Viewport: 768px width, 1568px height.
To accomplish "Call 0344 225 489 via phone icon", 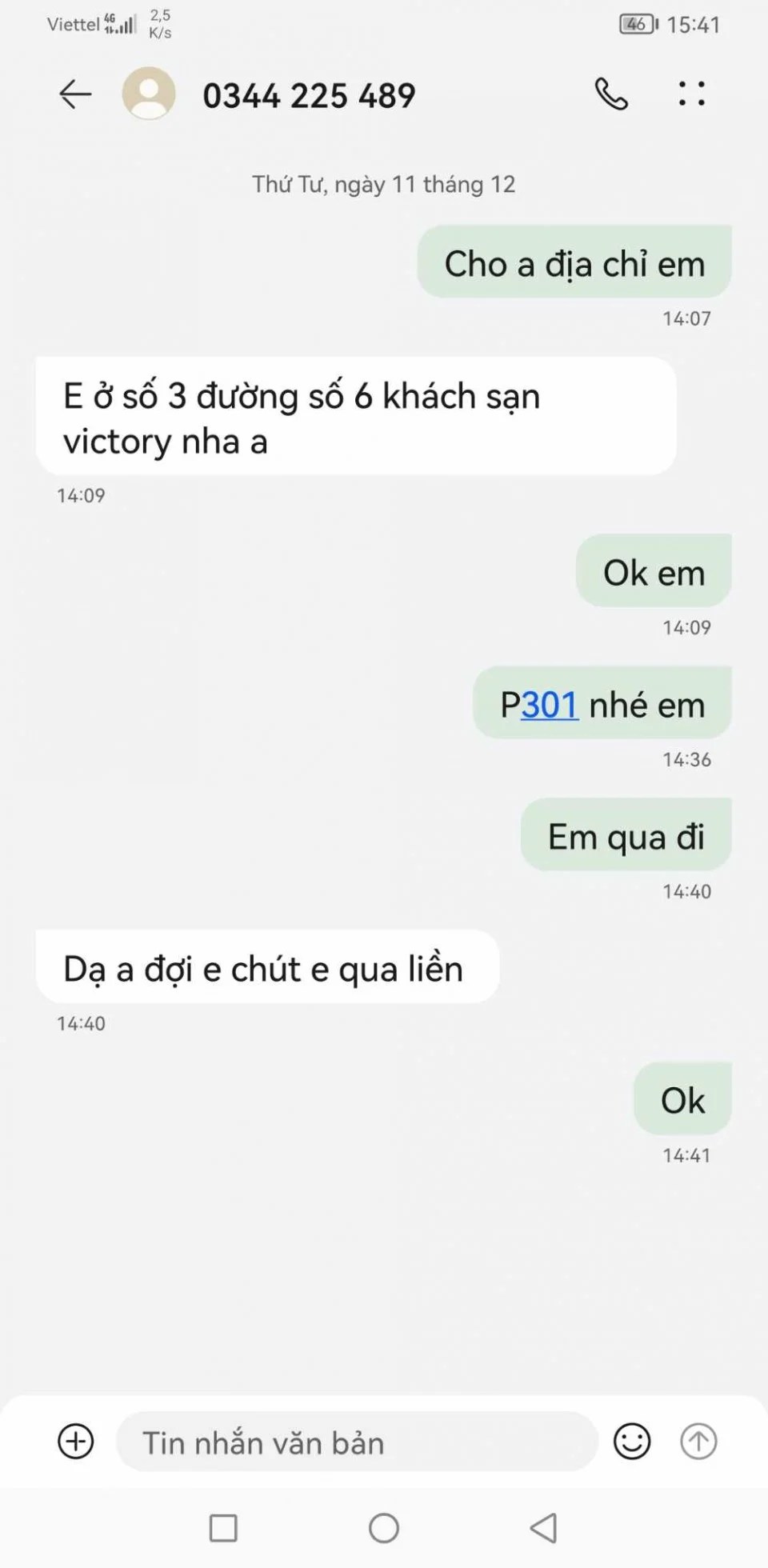I will point(611,94).
